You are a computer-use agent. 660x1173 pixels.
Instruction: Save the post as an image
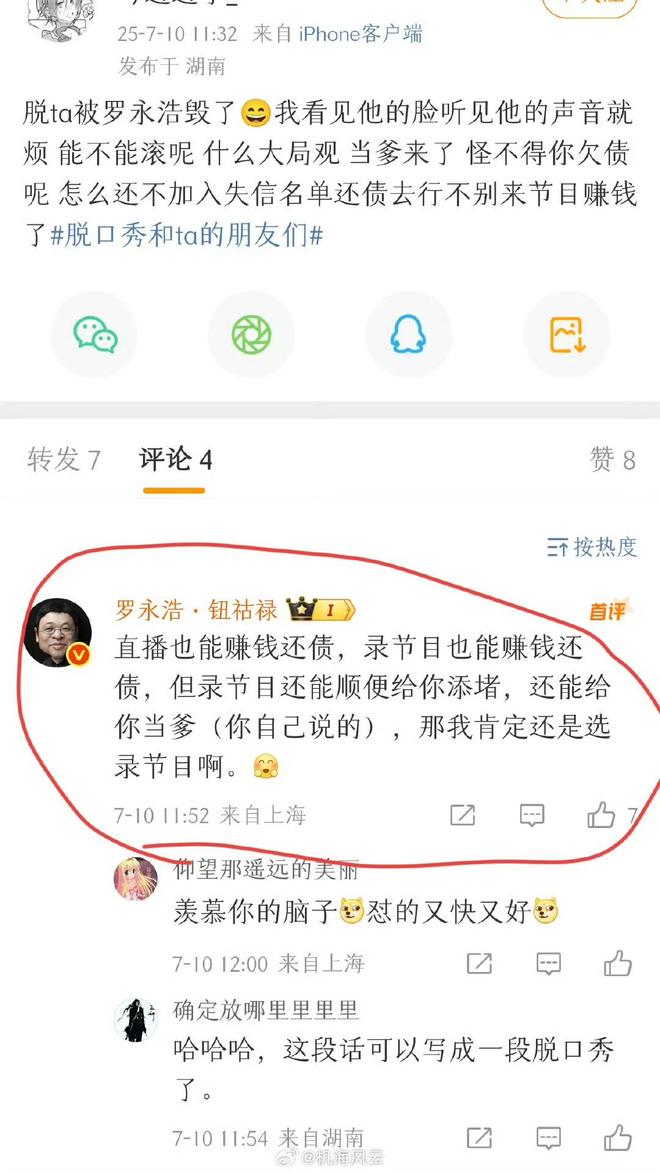click(566, 335)
